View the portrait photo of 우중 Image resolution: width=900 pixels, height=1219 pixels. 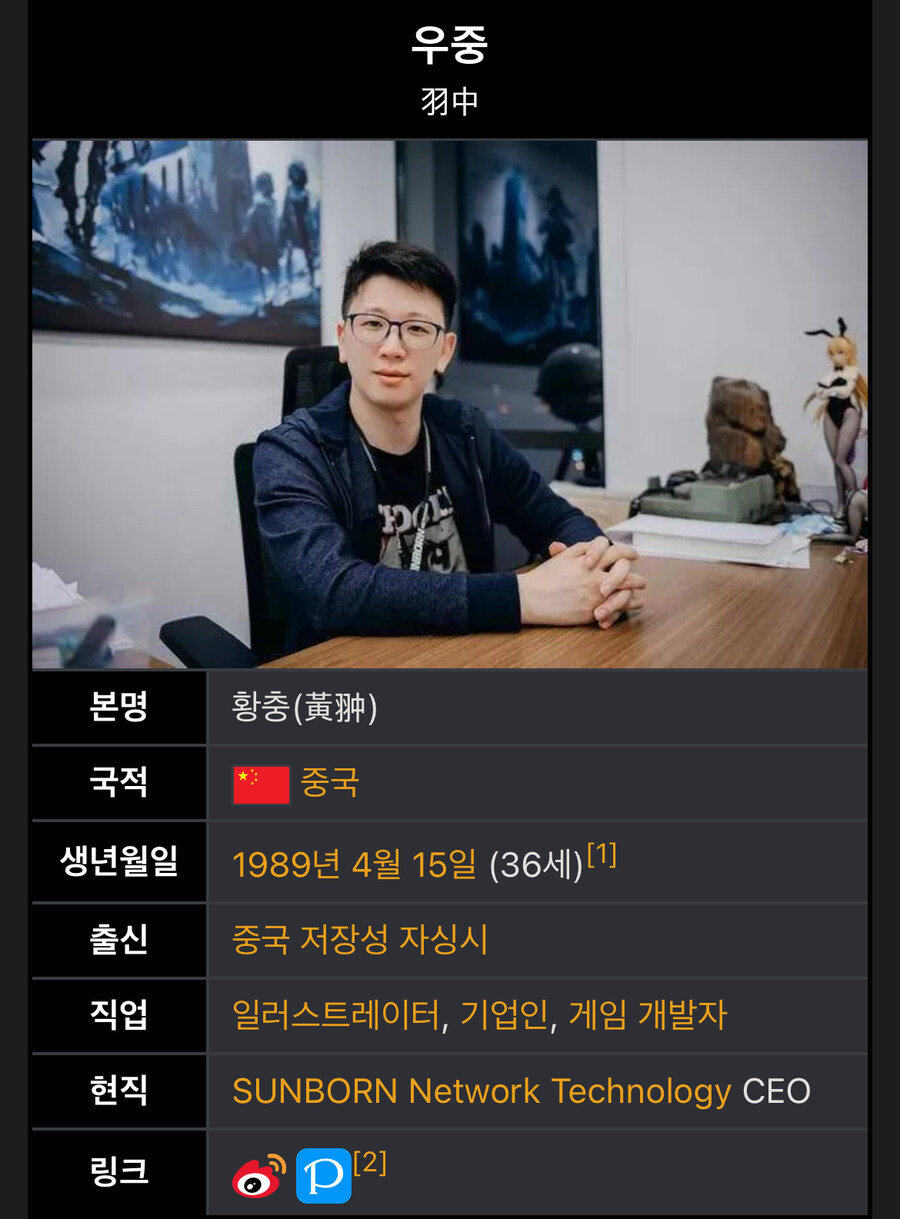pyautogui.click(x=450, y=400)
